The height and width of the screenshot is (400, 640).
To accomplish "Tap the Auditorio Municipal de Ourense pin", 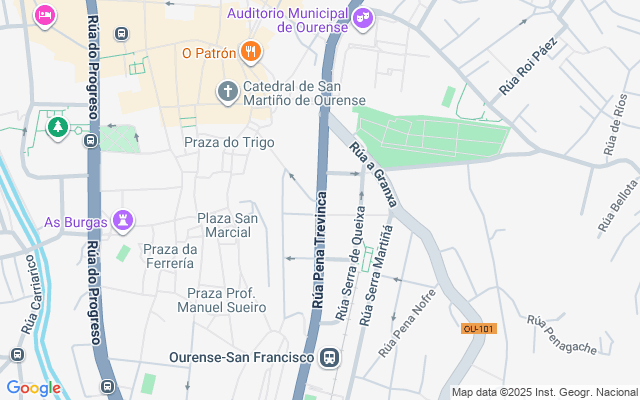I will coord(363,18).
